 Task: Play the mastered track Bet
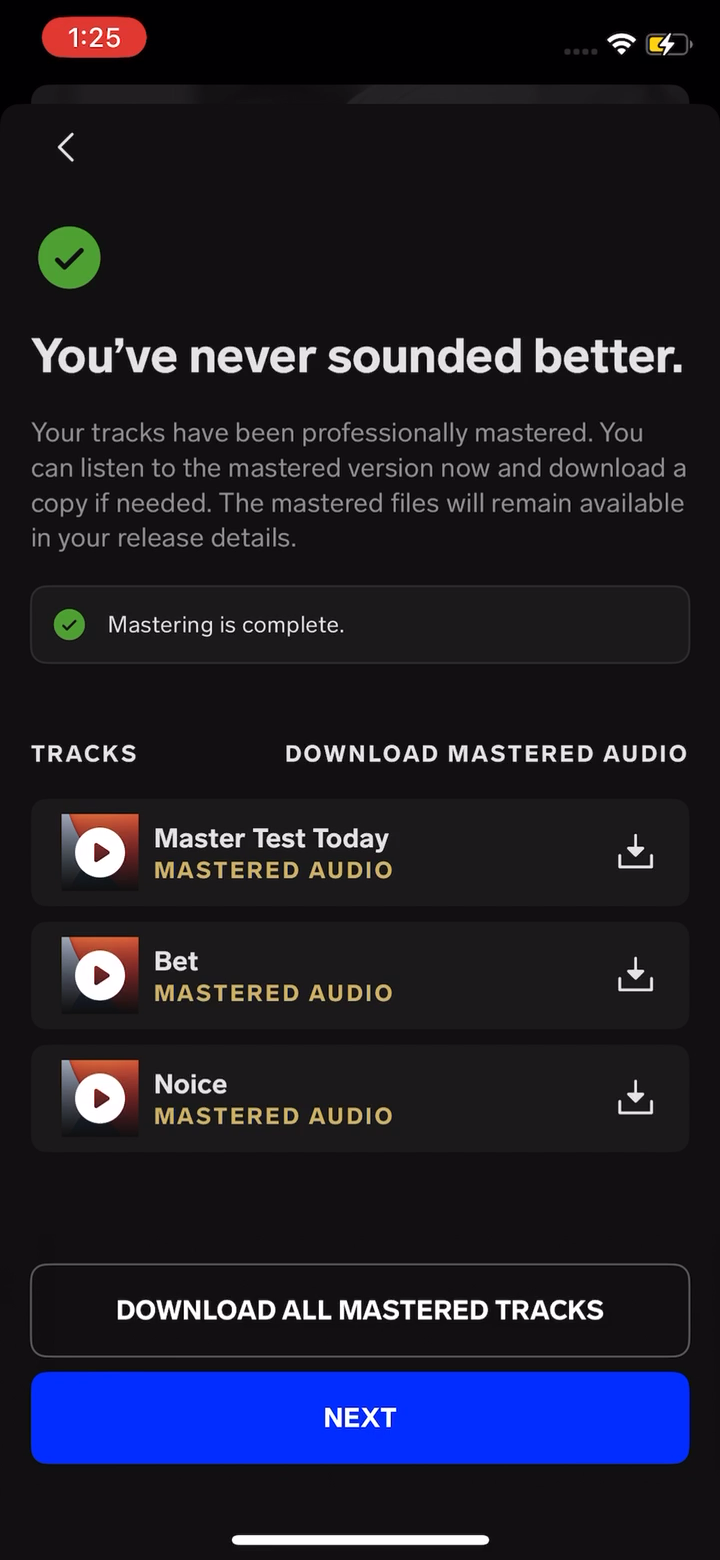point(100,976)
